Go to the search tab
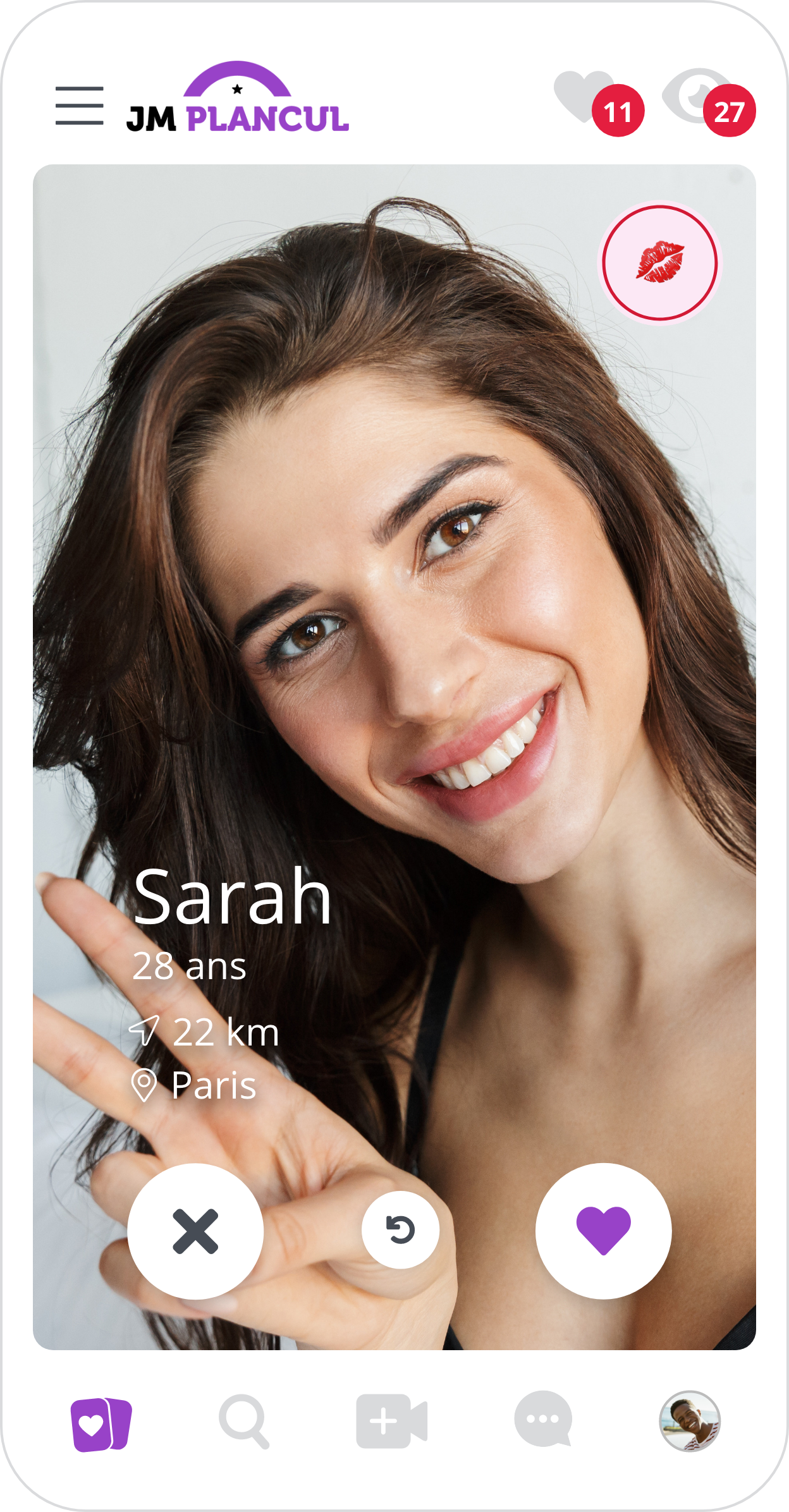This screenshot has height=1512, width=789. (x=244, y=1422)
